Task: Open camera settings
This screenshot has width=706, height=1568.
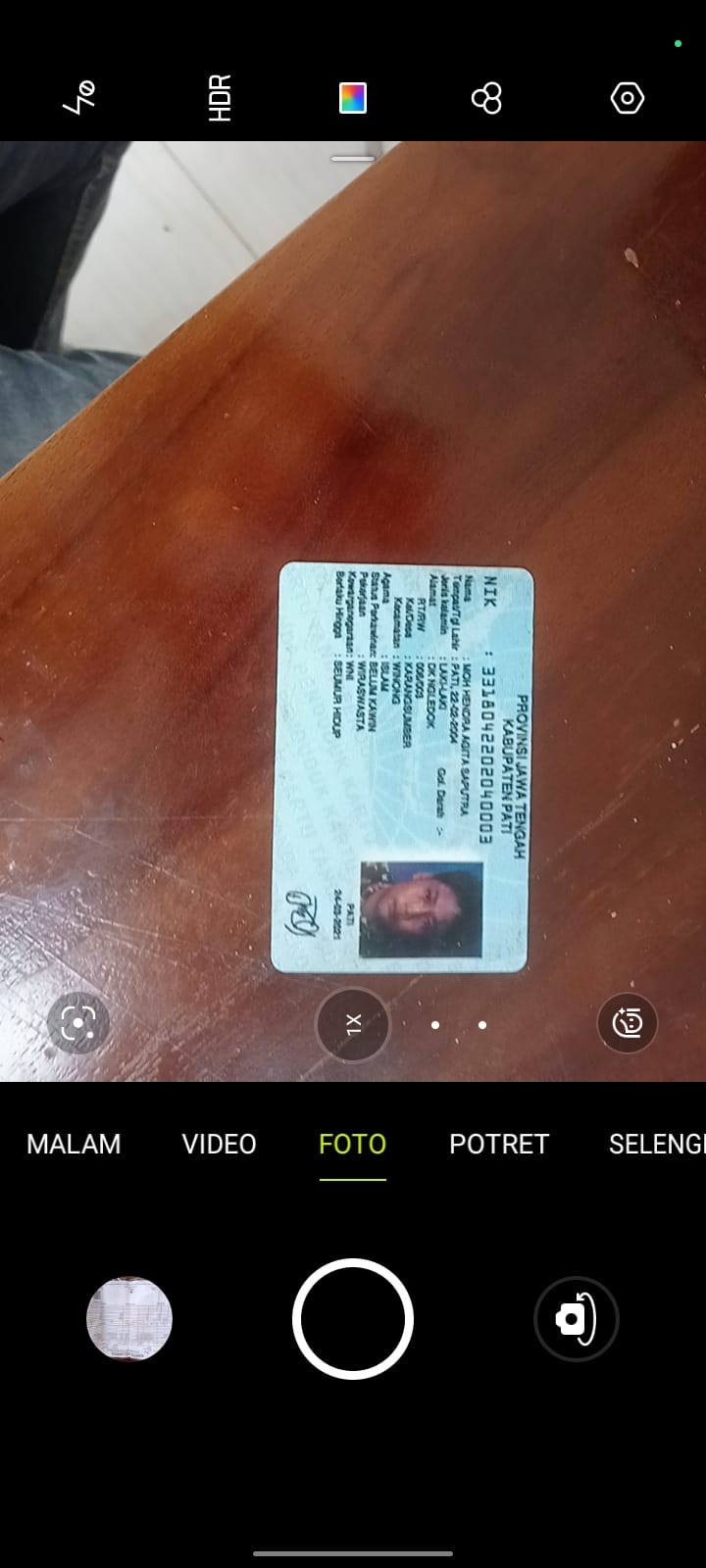Action: click(x=628, y=98)
